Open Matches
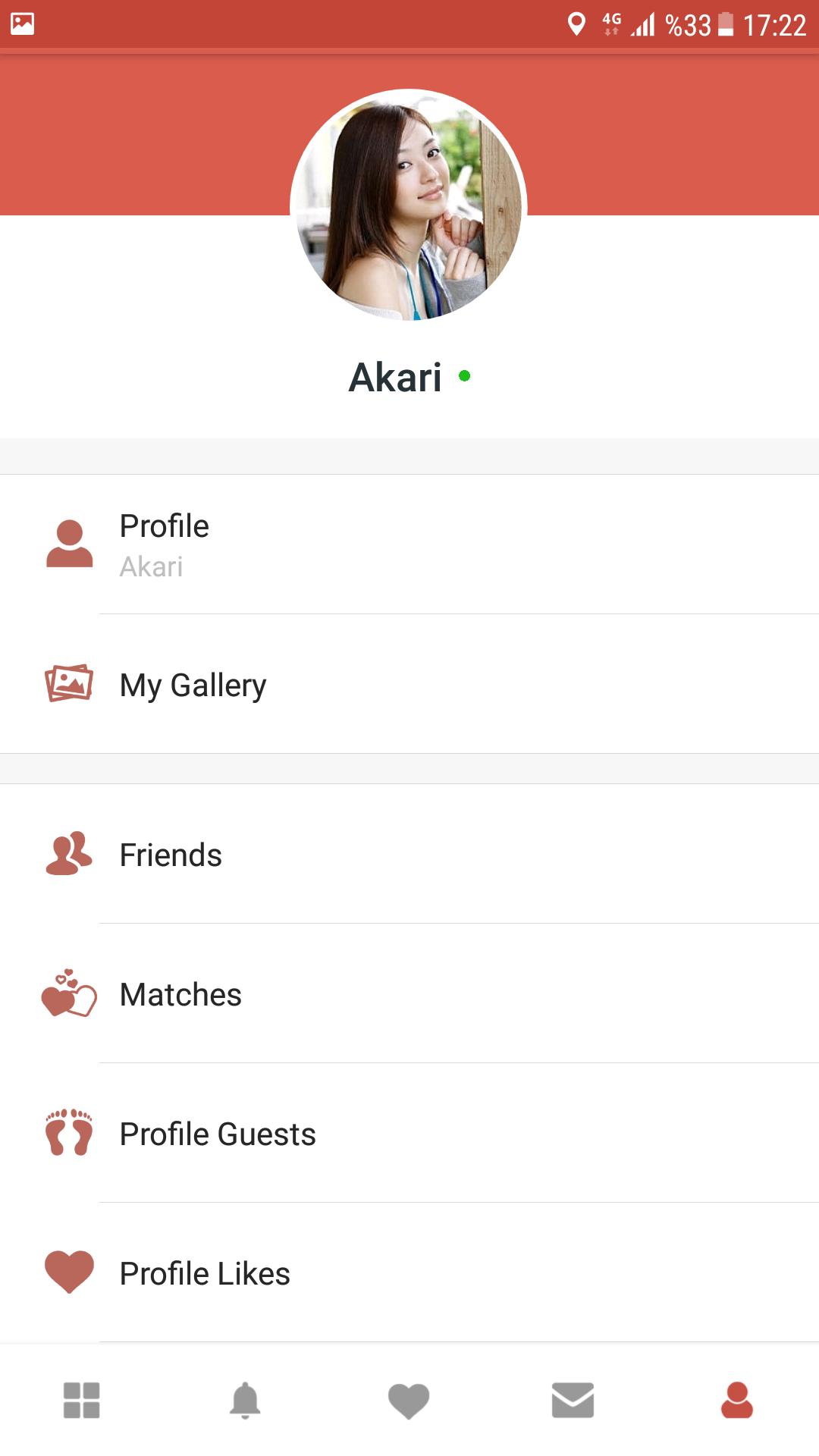Screen dimensions: 819x1456 (409, 994)
